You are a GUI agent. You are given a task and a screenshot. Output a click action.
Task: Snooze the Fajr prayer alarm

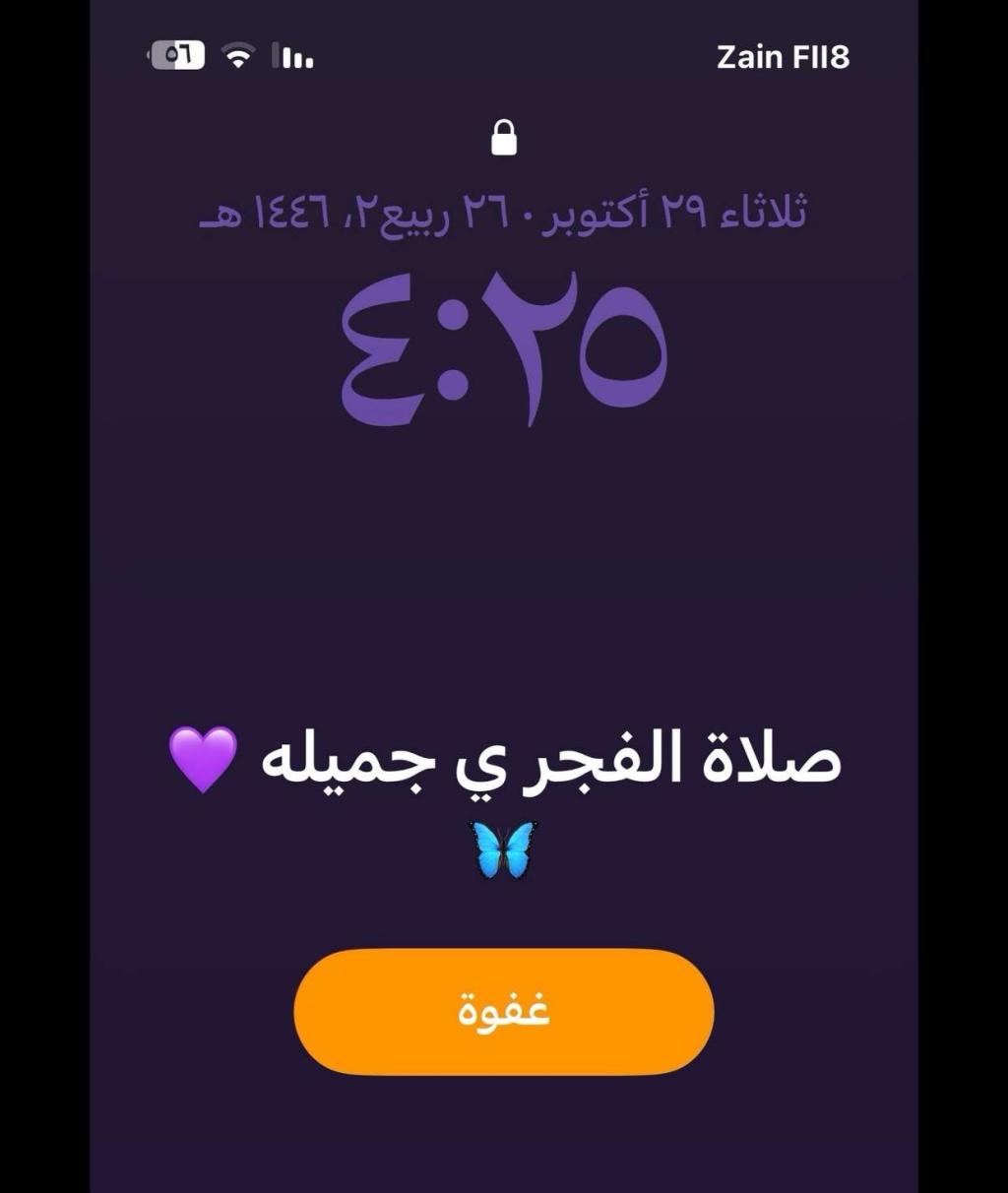(503, 1011)
